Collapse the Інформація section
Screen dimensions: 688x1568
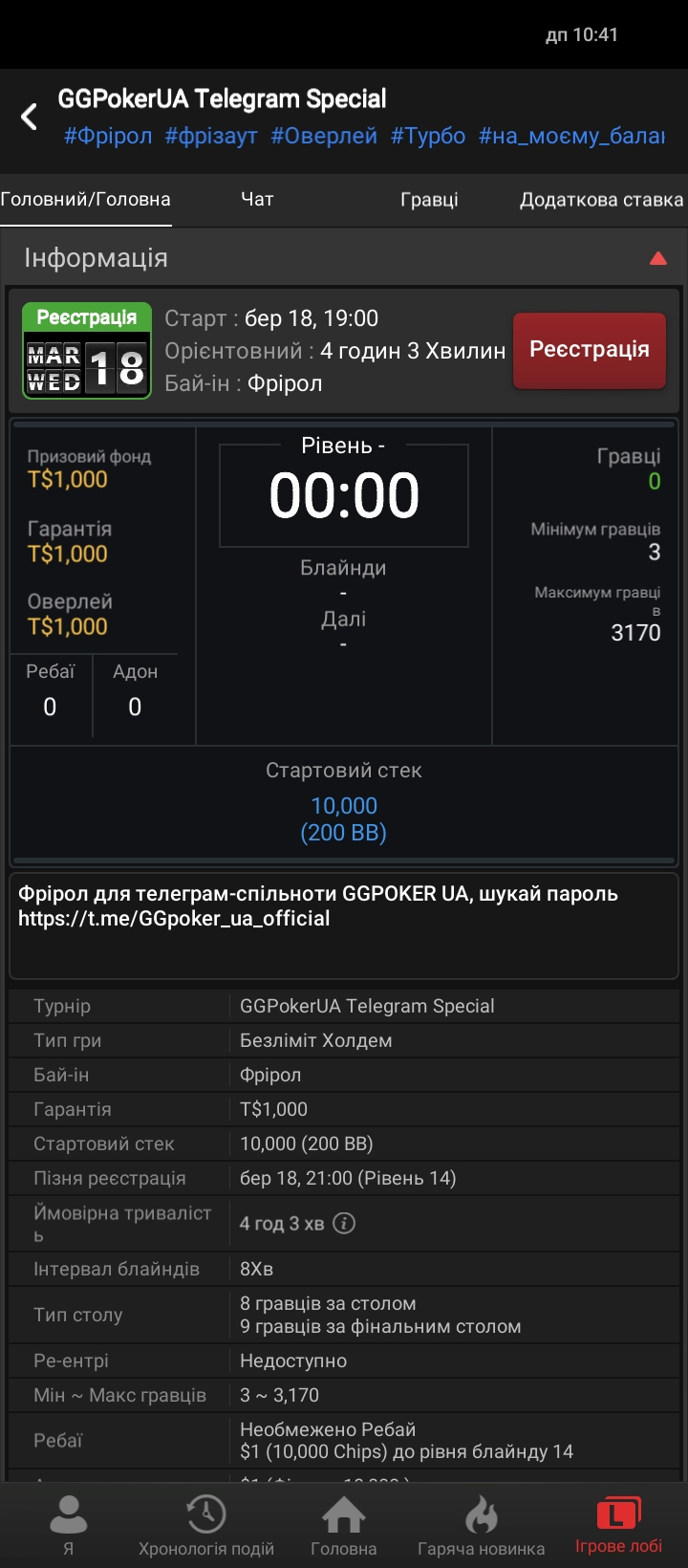657,258
